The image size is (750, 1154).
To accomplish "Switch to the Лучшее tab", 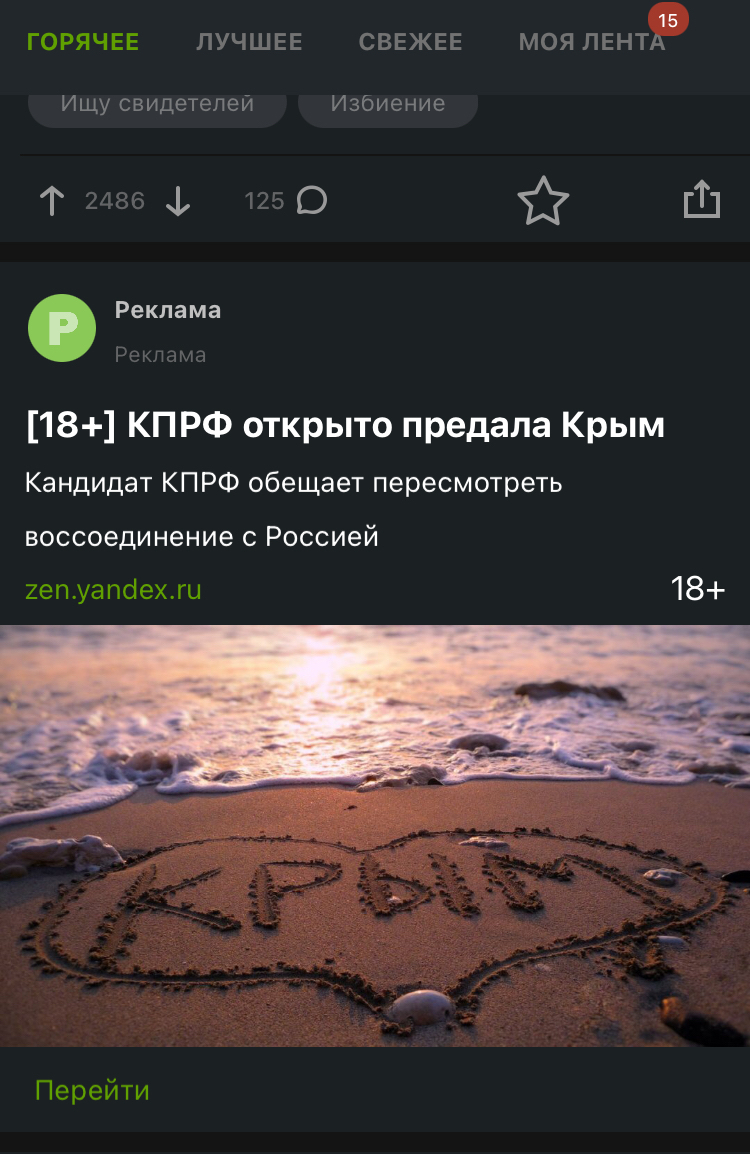I will tap(249, 42).
